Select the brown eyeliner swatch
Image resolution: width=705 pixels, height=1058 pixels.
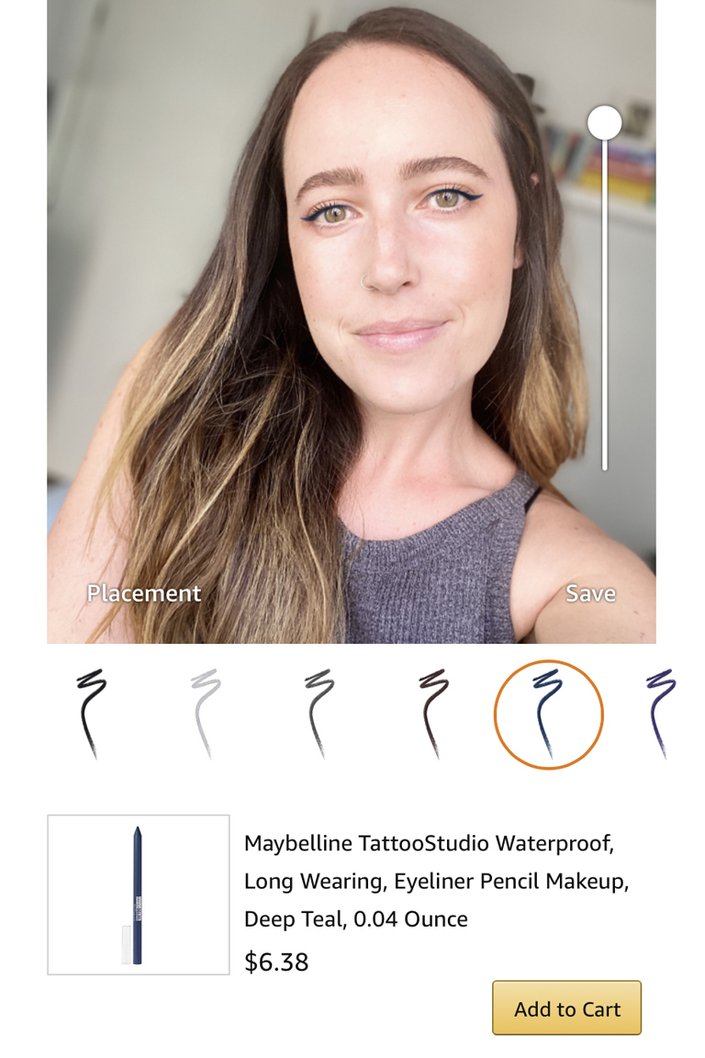click(434, 713)
